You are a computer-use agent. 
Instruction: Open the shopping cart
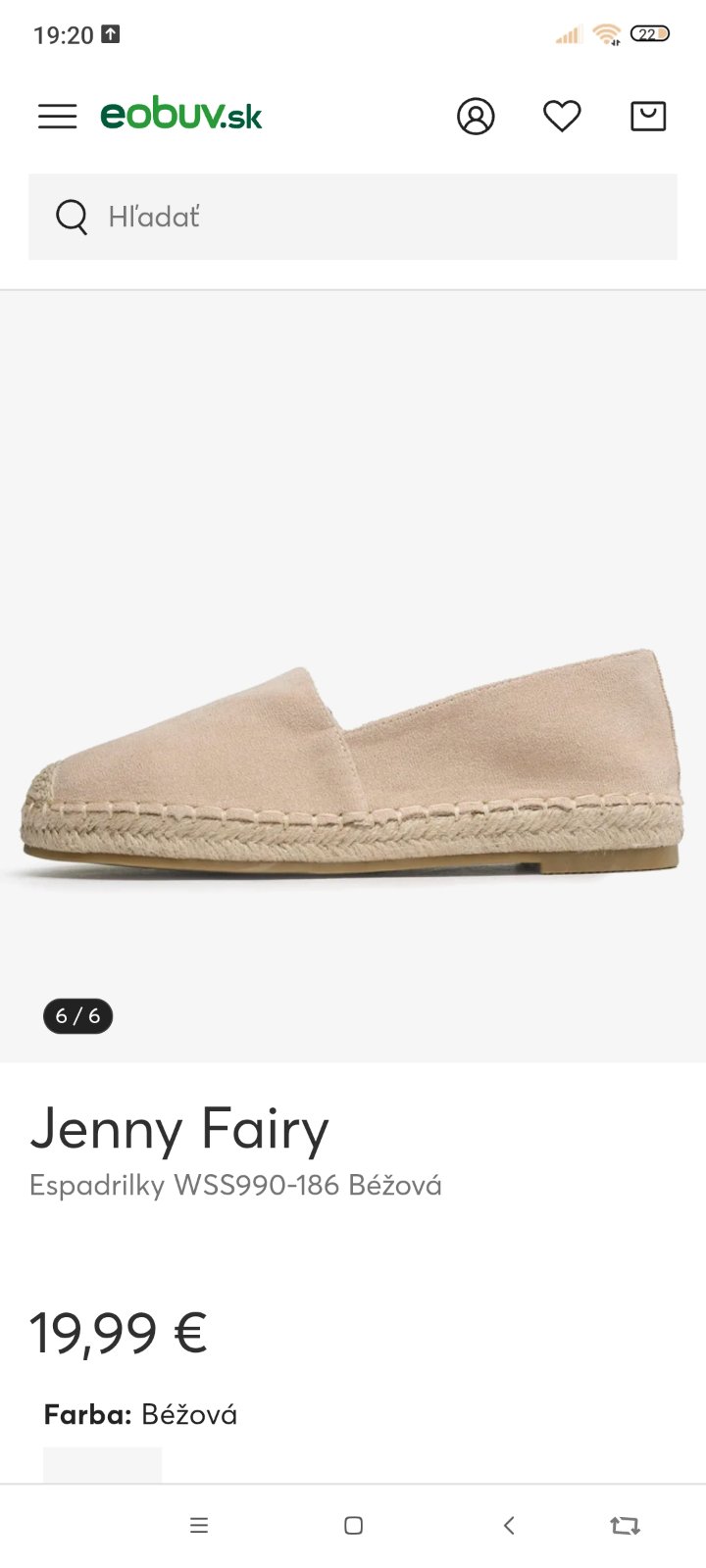648,117
